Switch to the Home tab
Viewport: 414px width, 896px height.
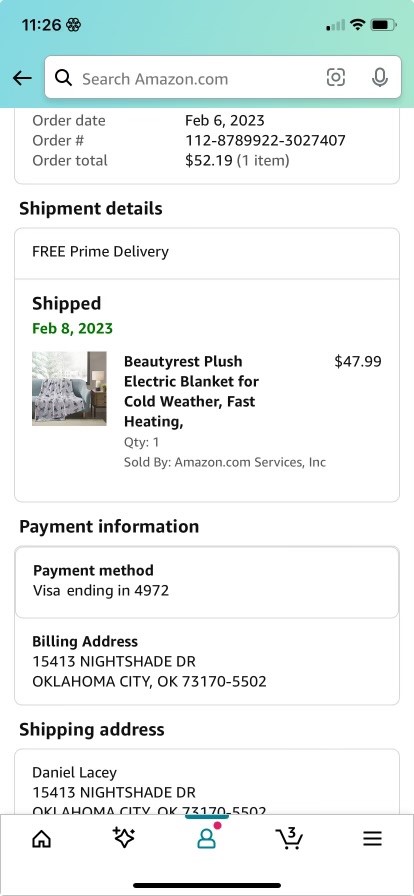click(41, 838)
